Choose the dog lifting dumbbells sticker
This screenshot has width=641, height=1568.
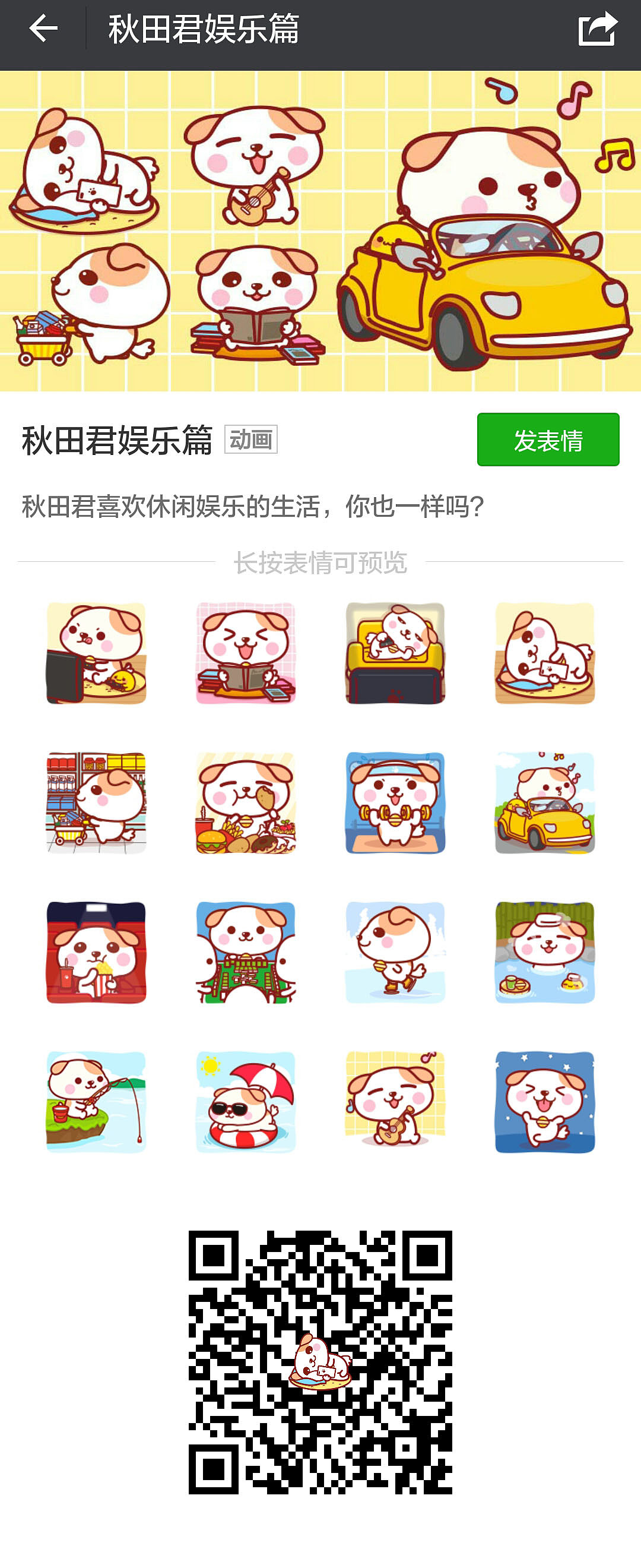(x=395, y=803)
